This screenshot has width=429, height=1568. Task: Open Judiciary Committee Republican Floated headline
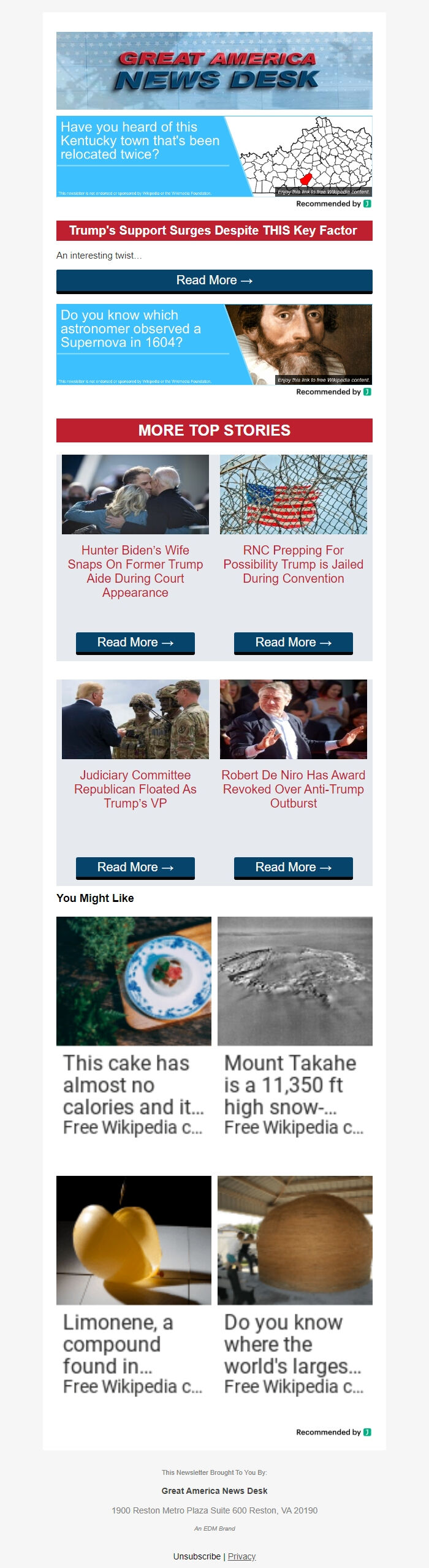click(135, 789)
